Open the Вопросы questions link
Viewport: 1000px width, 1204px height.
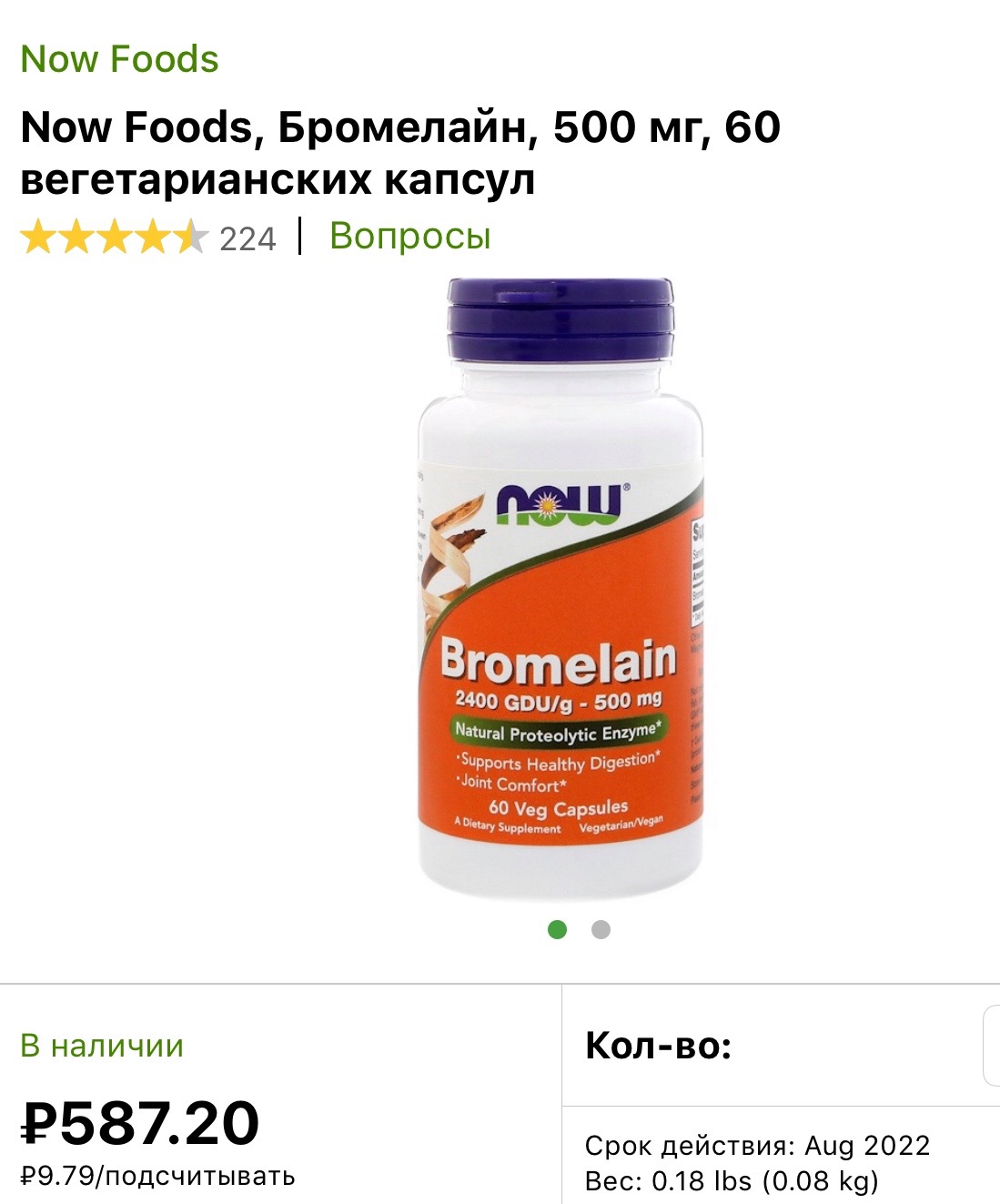coord(409,236)
